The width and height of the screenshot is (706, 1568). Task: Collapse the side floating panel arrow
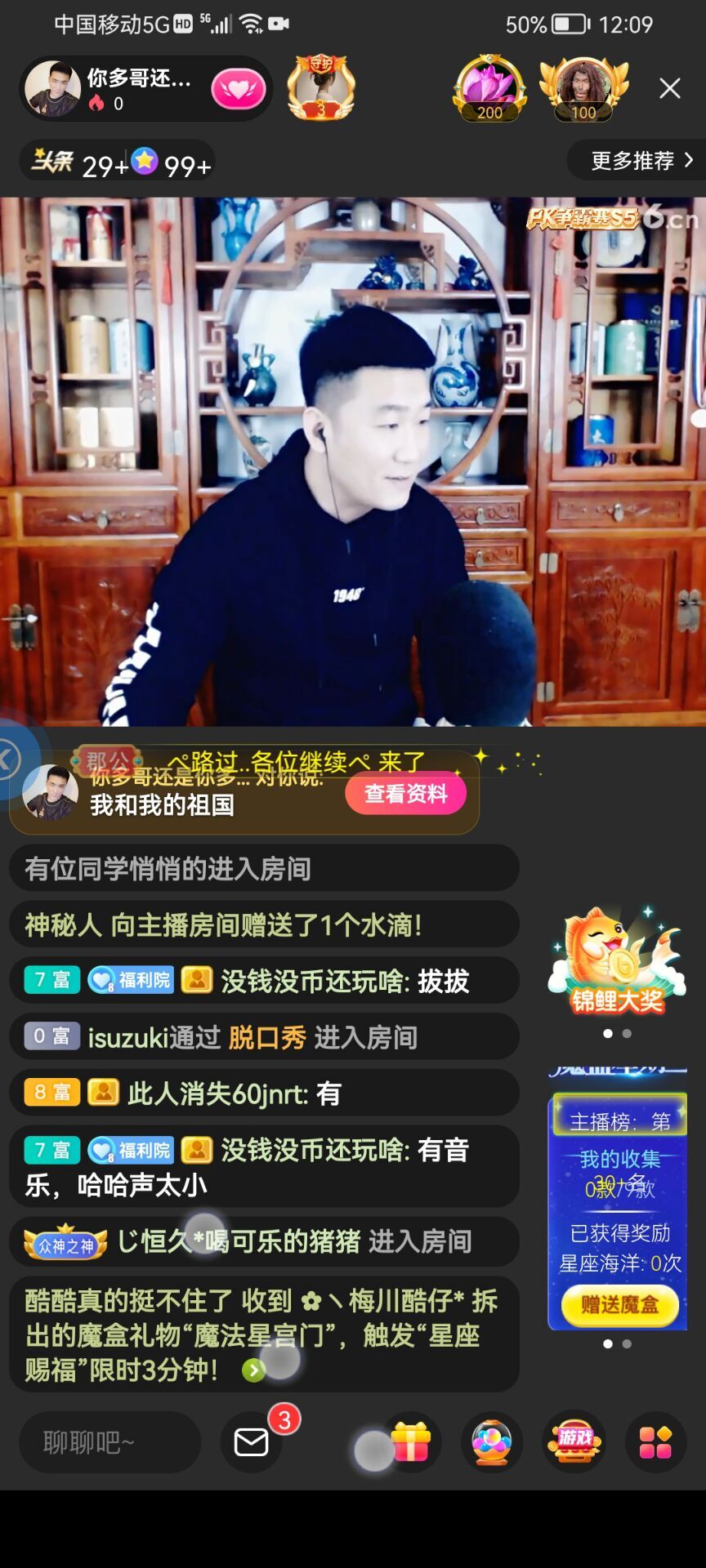click(8, 759)
